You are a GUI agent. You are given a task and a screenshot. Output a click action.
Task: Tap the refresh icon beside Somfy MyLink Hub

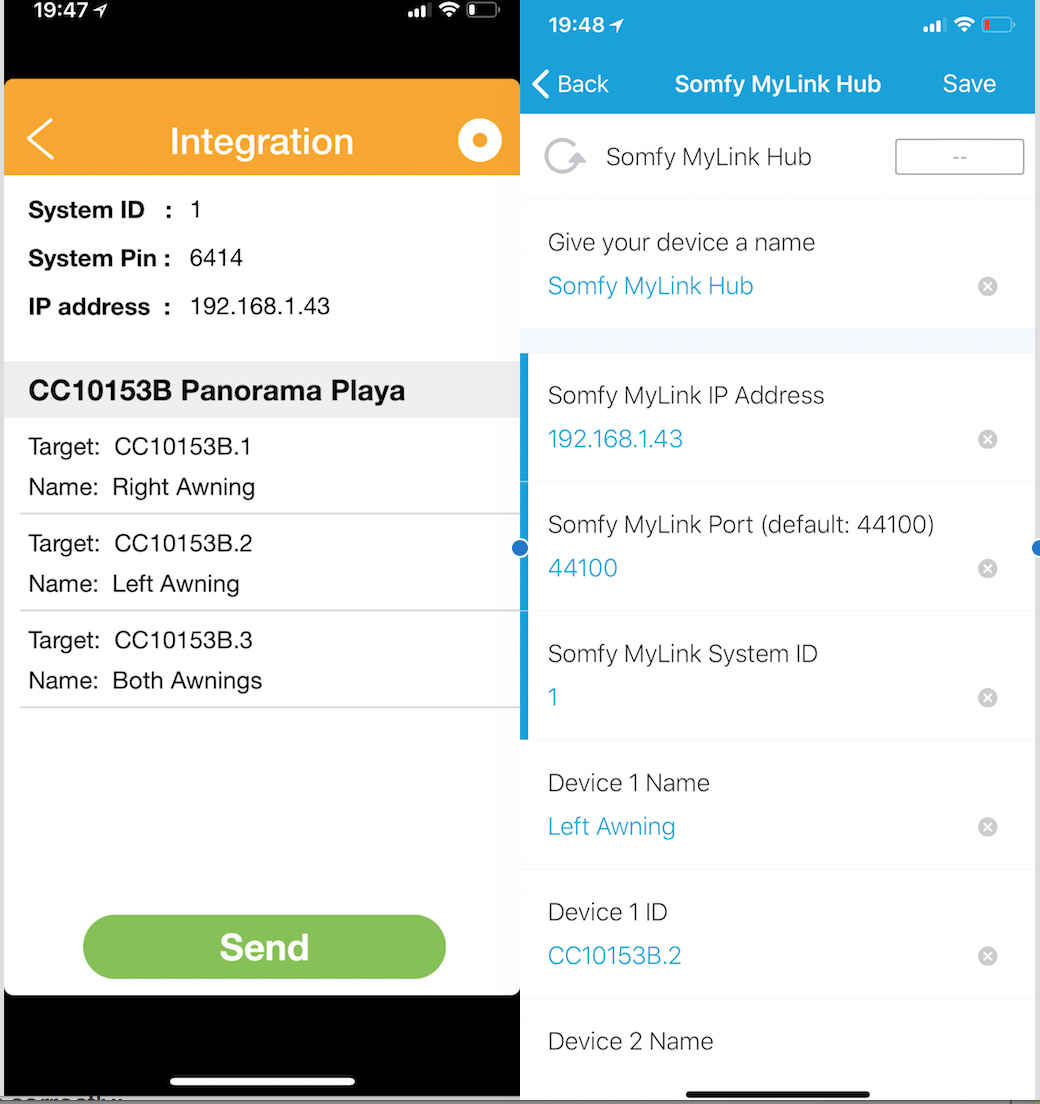click(564, 156)
